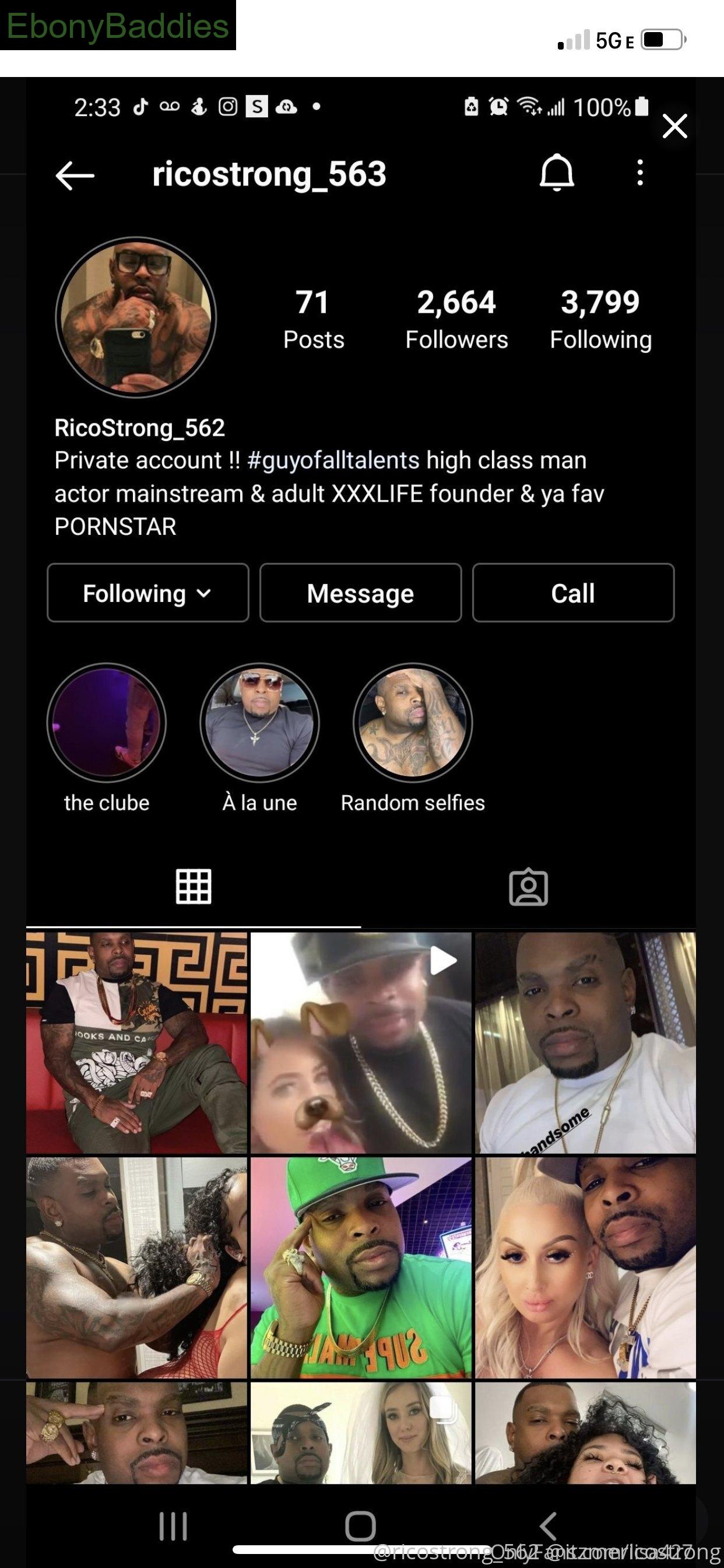The height and width of the screenshot is (1568, 724).
Task: View the 3,799 Following list
Action: (600, 320)
